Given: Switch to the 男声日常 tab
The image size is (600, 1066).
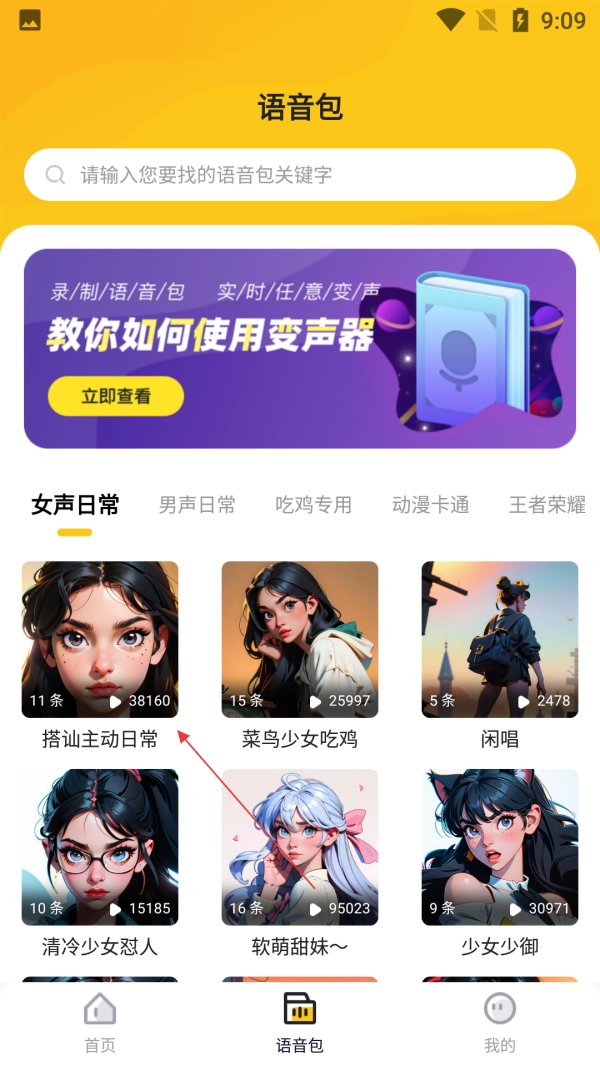Looking at the screenshot, I should (x=197, y=505).
